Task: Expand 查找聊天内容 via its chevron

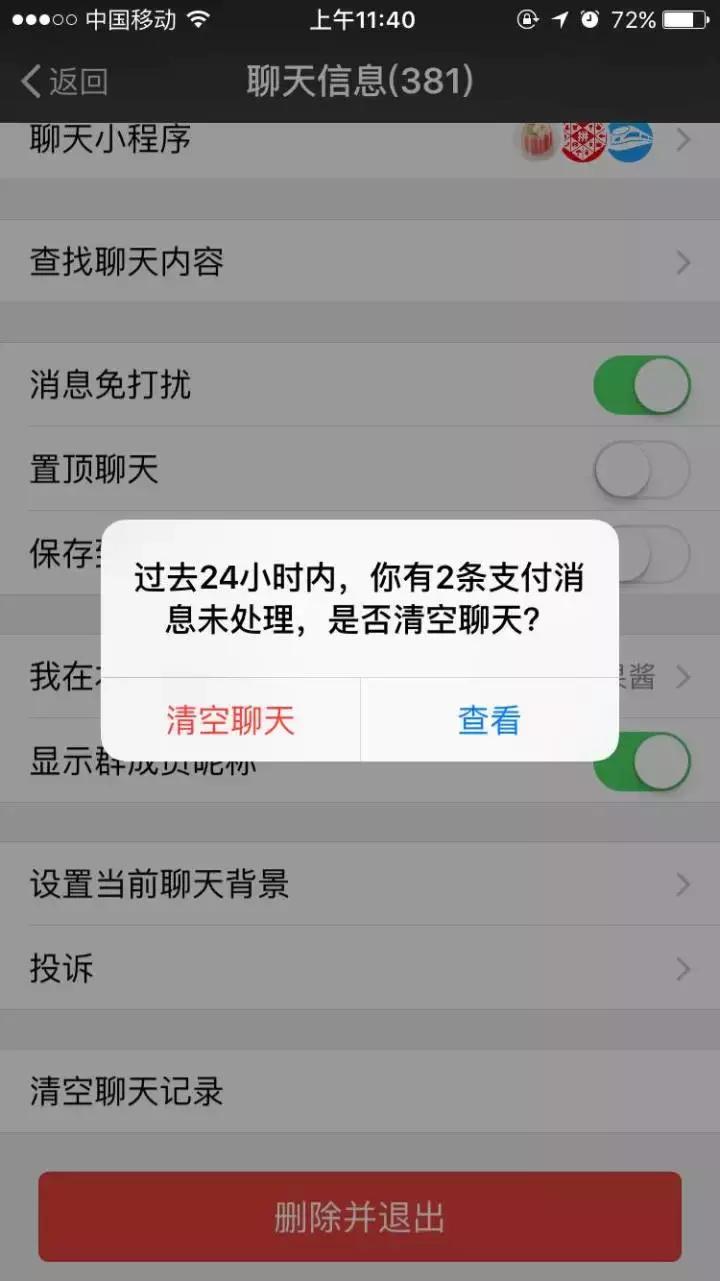Action: click(684, 262)
